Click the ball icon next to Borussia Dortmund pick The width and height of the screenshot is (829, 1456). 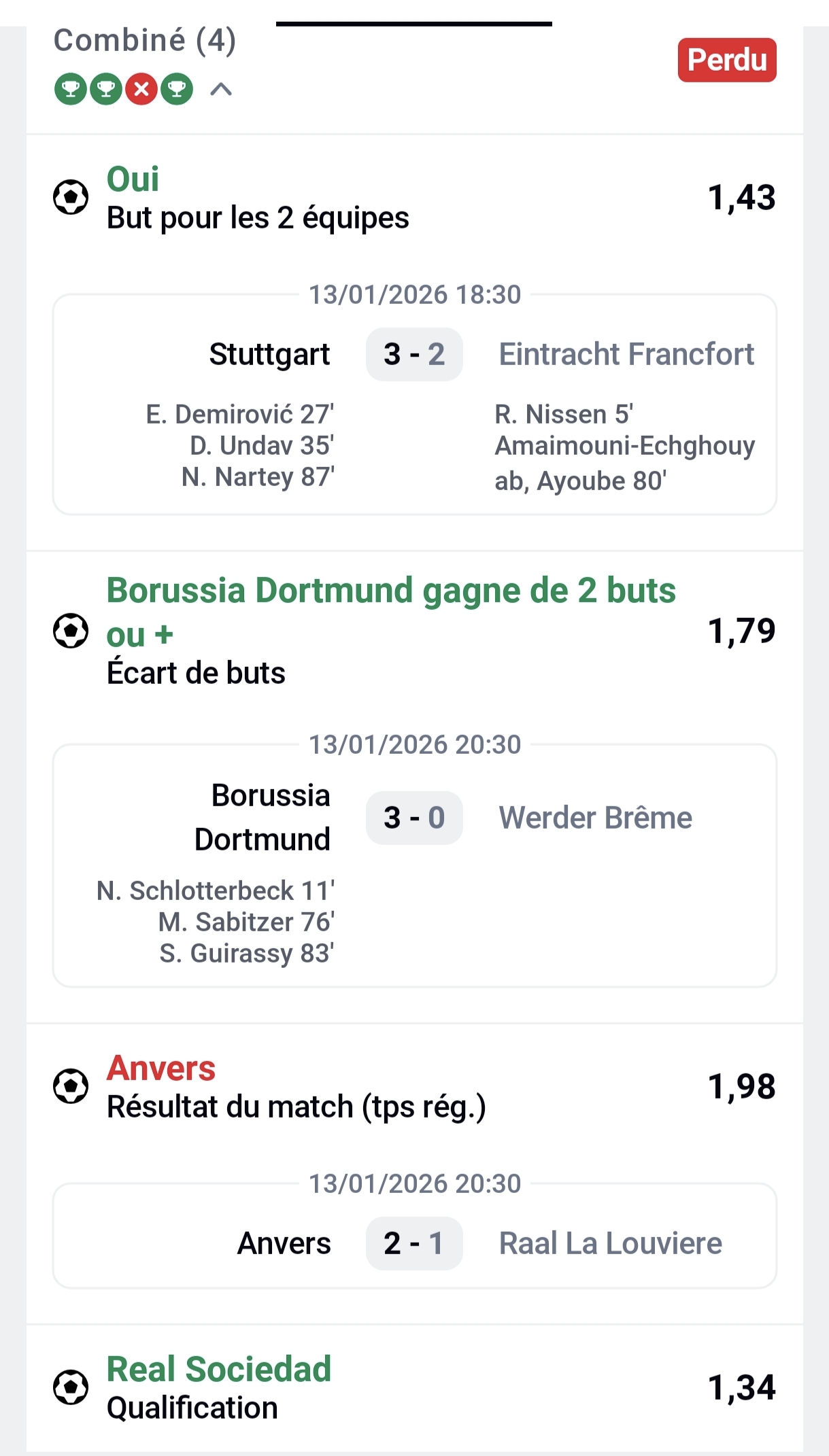(69, 631)
